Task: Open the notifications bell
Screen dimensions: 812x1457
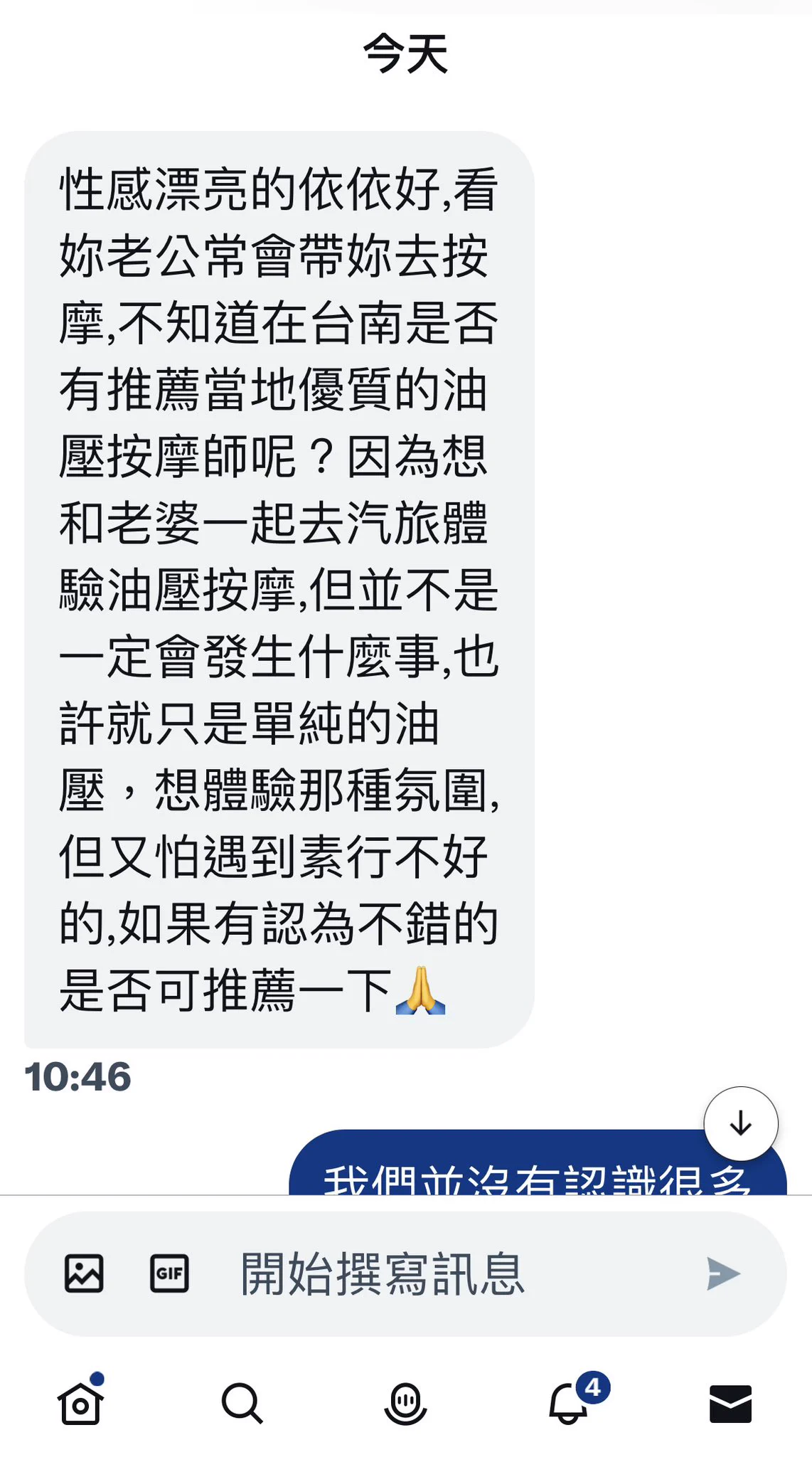Action: coord(569,1404)
